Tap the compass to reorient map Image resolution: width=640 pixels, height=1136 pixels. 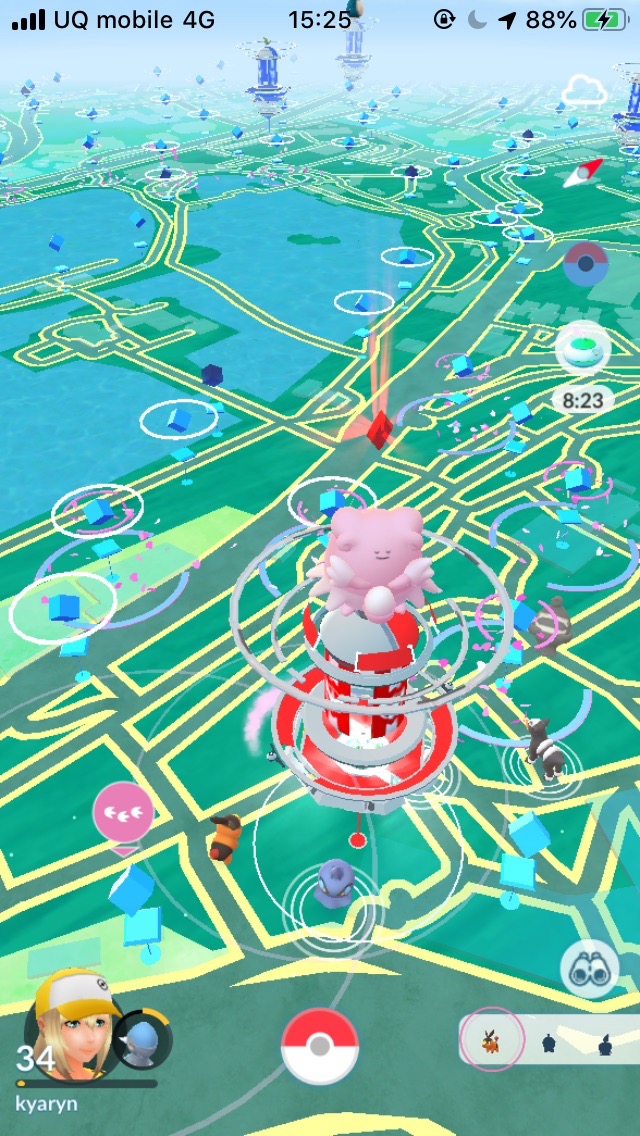click(x=583, y=173)
